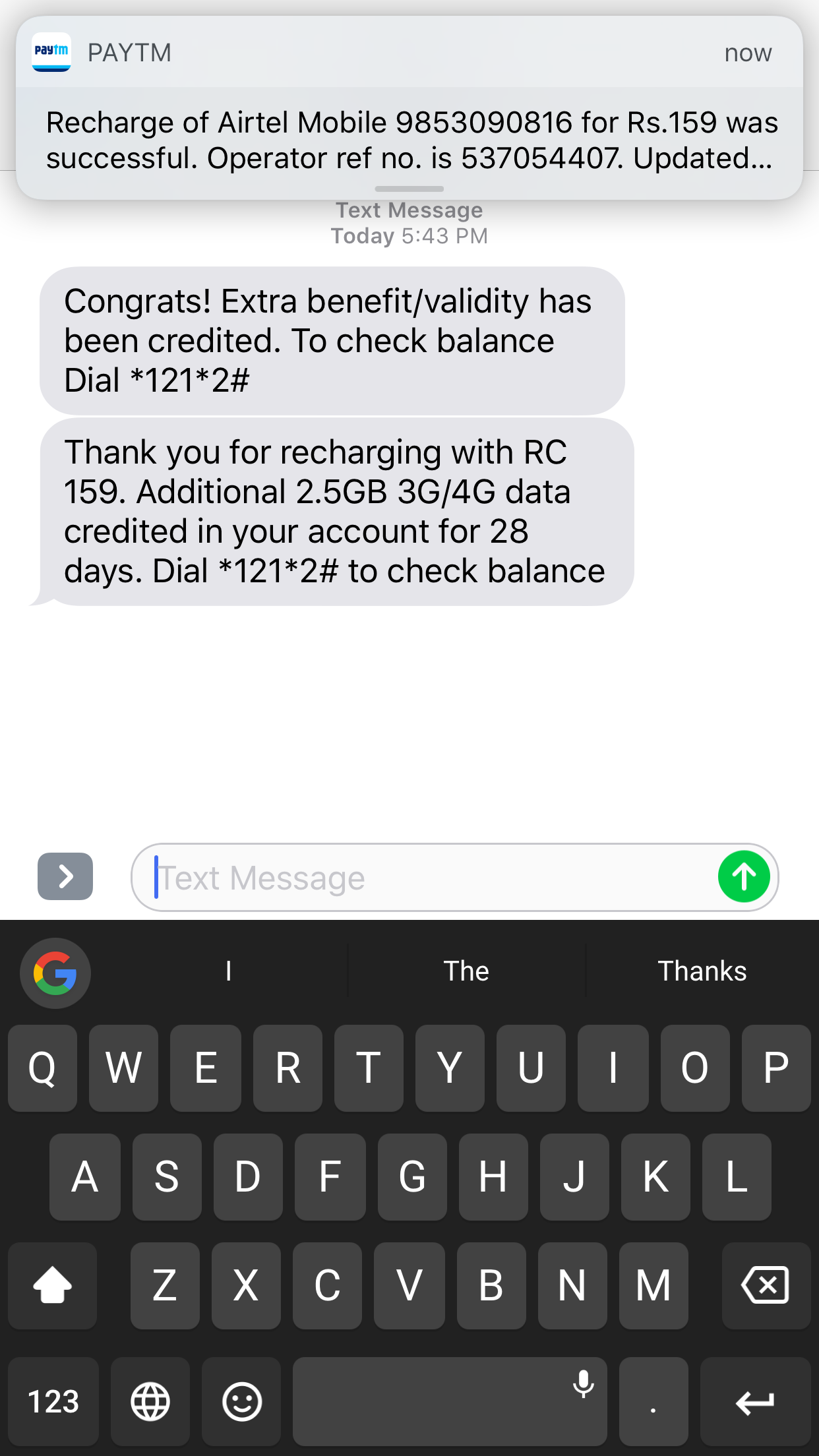This screenshot has height=1456, width=819.
Task: Insert the suggested word "Thanks"
Action: (x=702, y=971)
